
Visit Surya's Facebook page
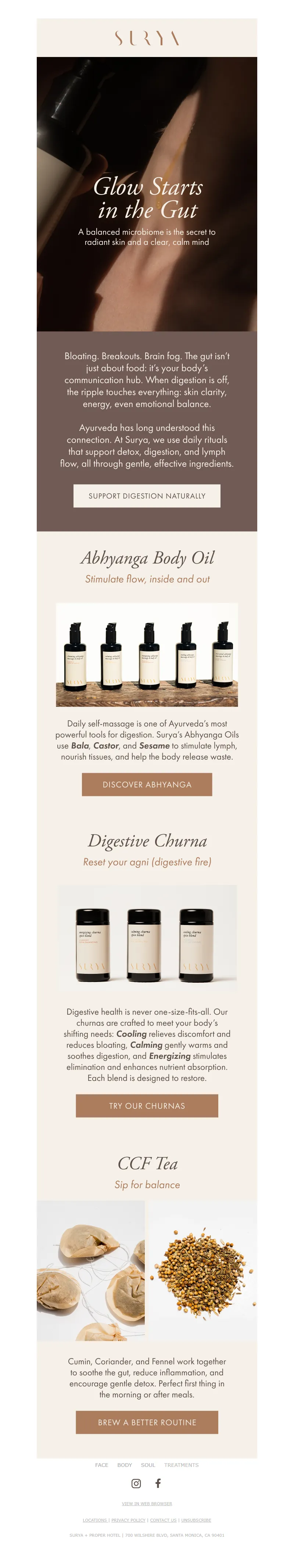click(158, 1483)
